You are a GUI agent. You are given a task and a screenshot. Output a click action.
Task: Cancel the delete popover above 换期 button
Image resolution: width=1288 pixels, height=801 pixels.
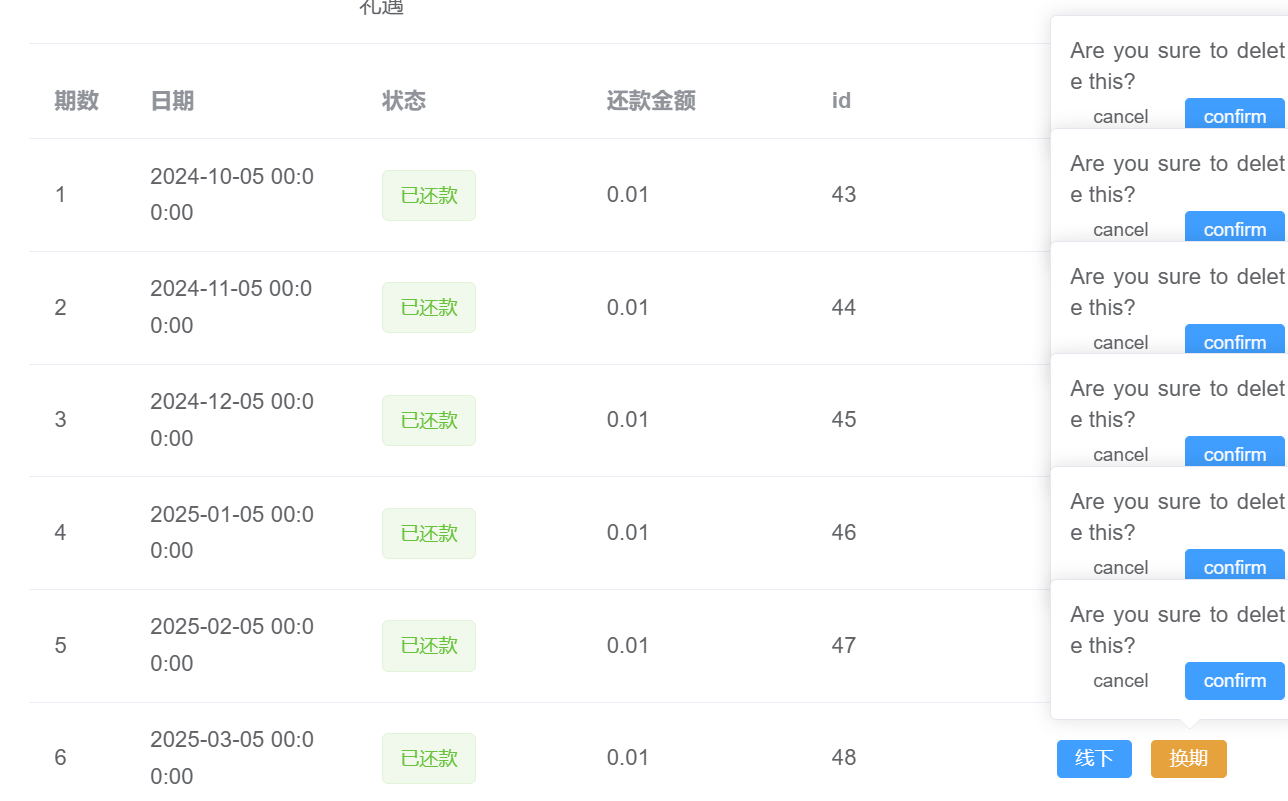click(x=1120, y=681)
